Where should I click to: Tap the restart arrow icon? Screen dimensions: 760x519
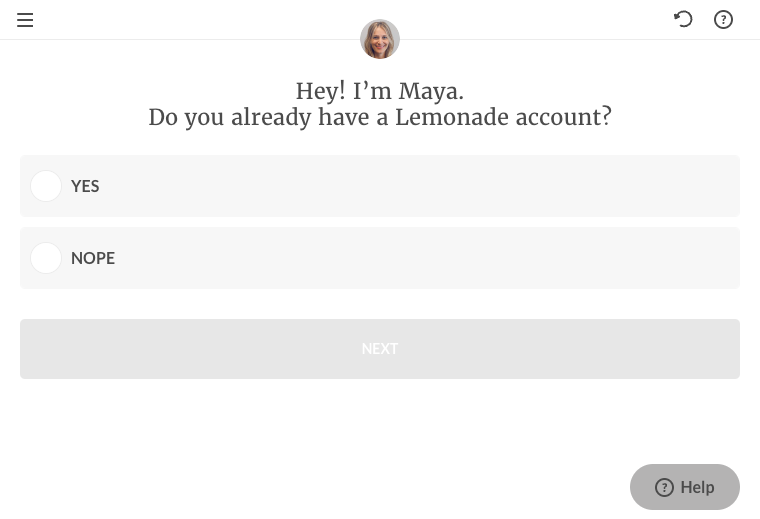[683, 19]
